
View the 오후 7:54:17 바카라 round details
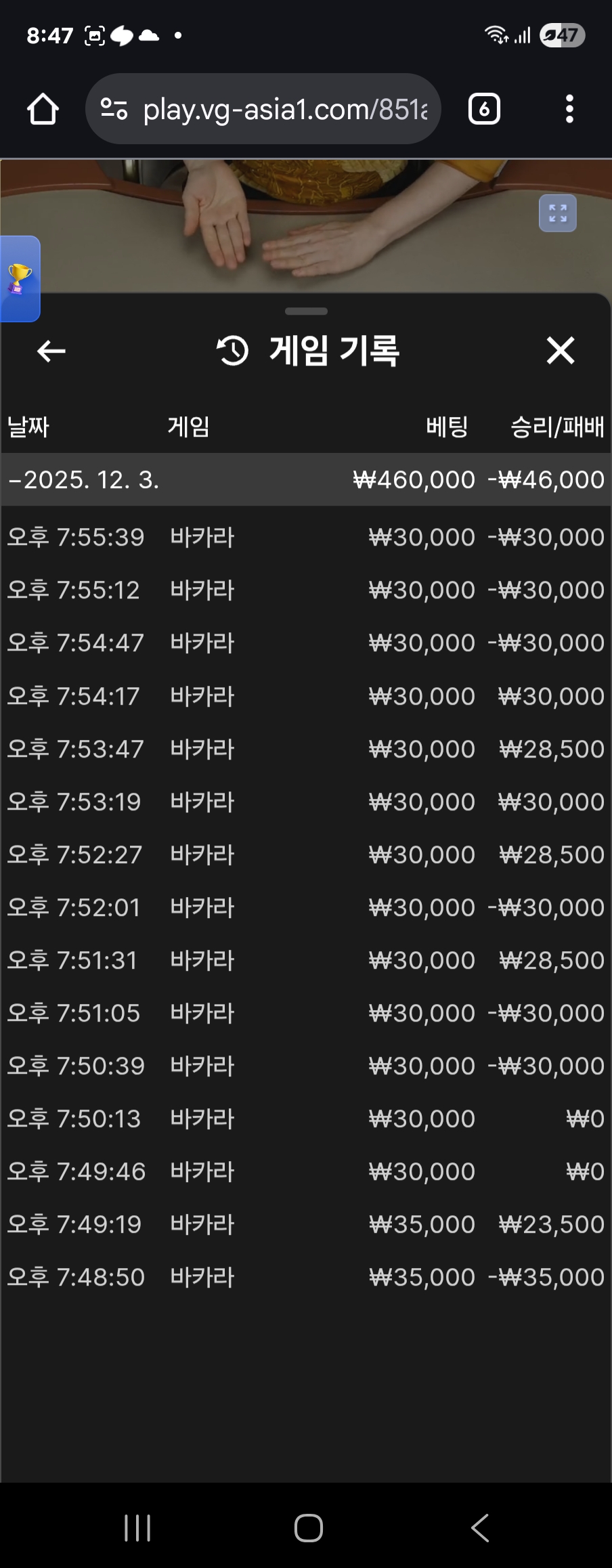(x=305, y=696)
